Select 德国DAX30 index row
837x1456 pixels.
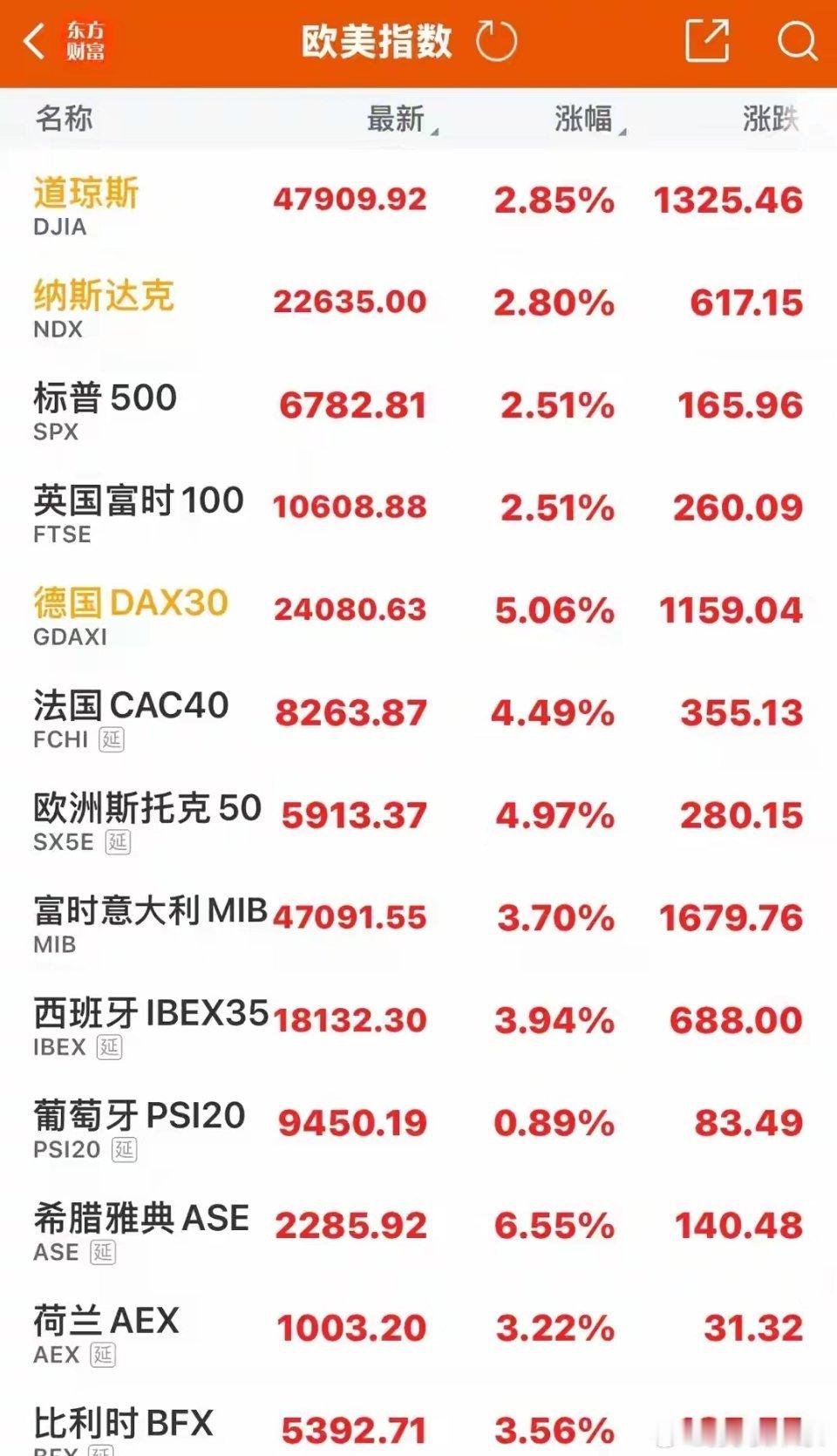tap(418, 612)
